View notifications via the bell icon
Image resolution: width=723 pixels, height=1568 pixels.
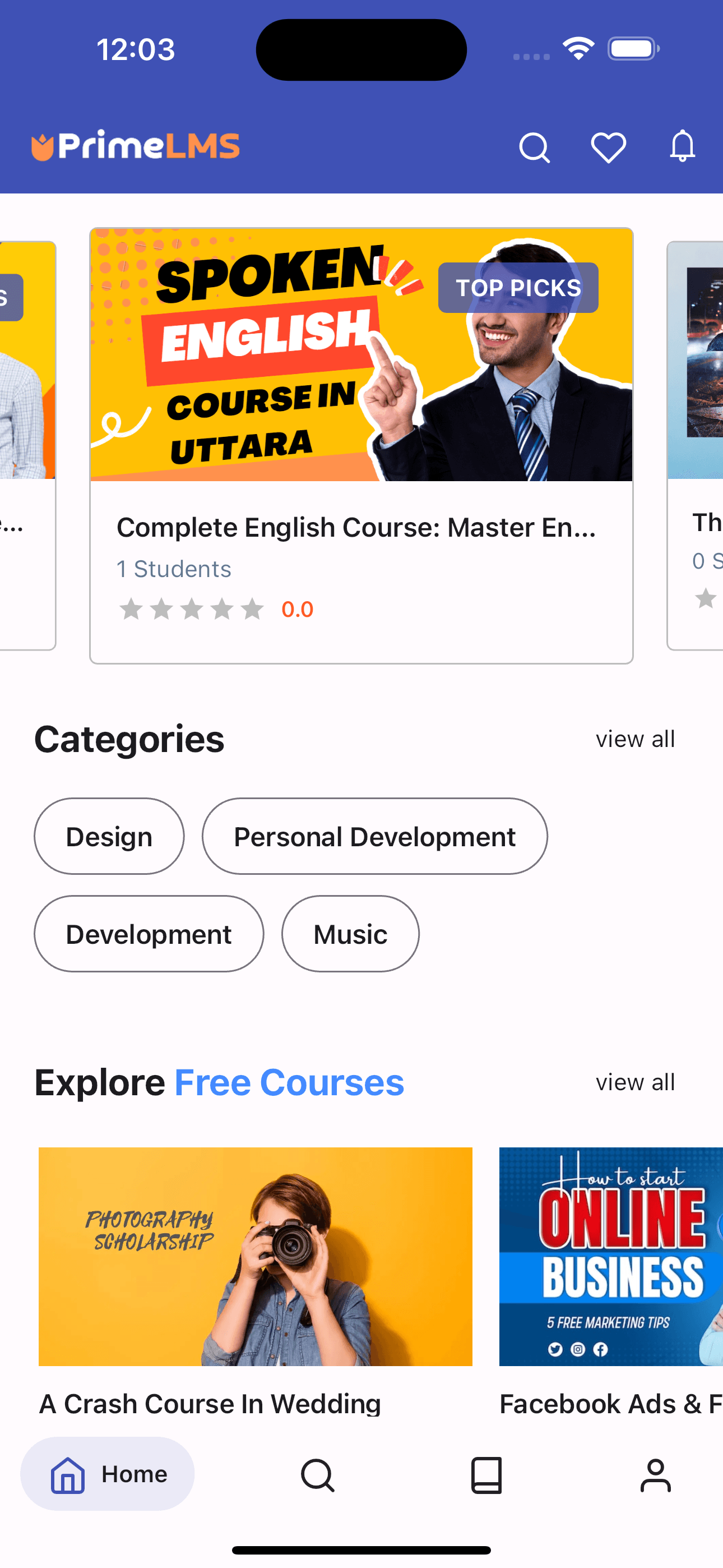coord(682,146)
